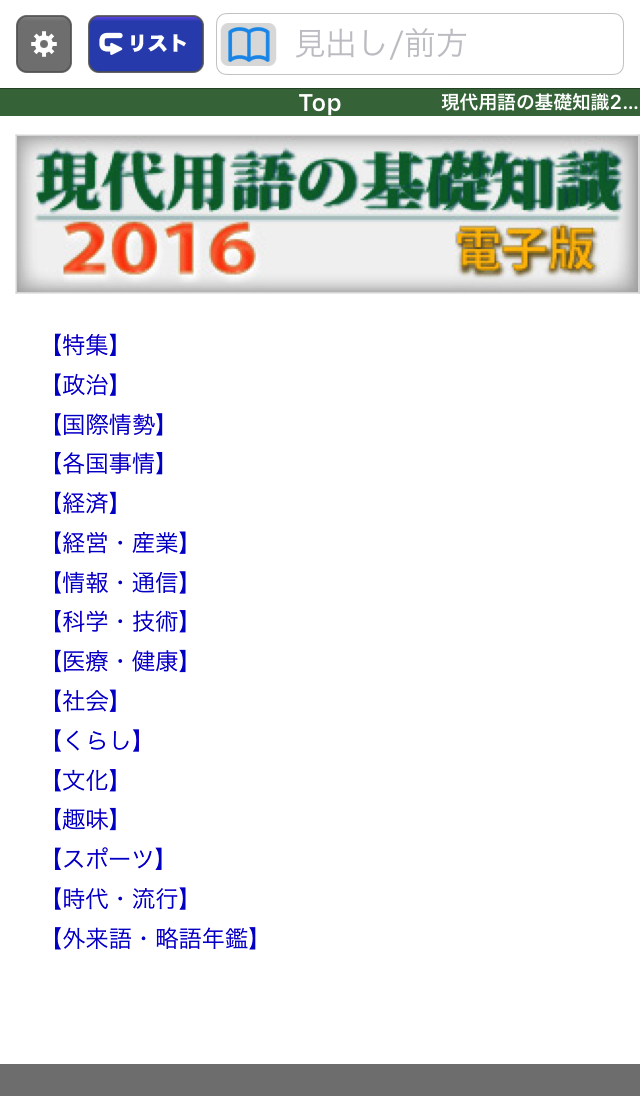Tap the リスト button
This screenshot has height=1096, width=640.
pos(145,44)
